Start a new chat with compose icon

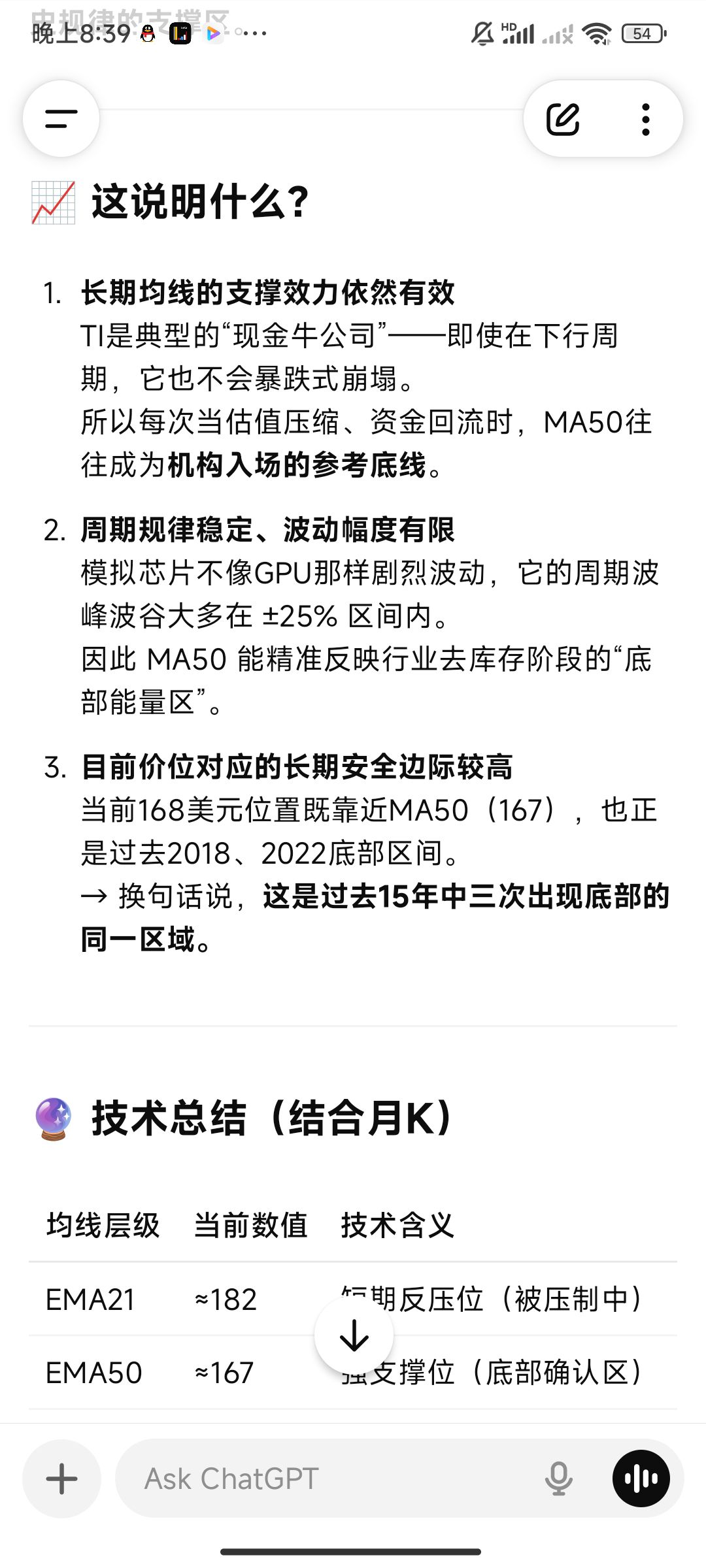tap(563, 119)
